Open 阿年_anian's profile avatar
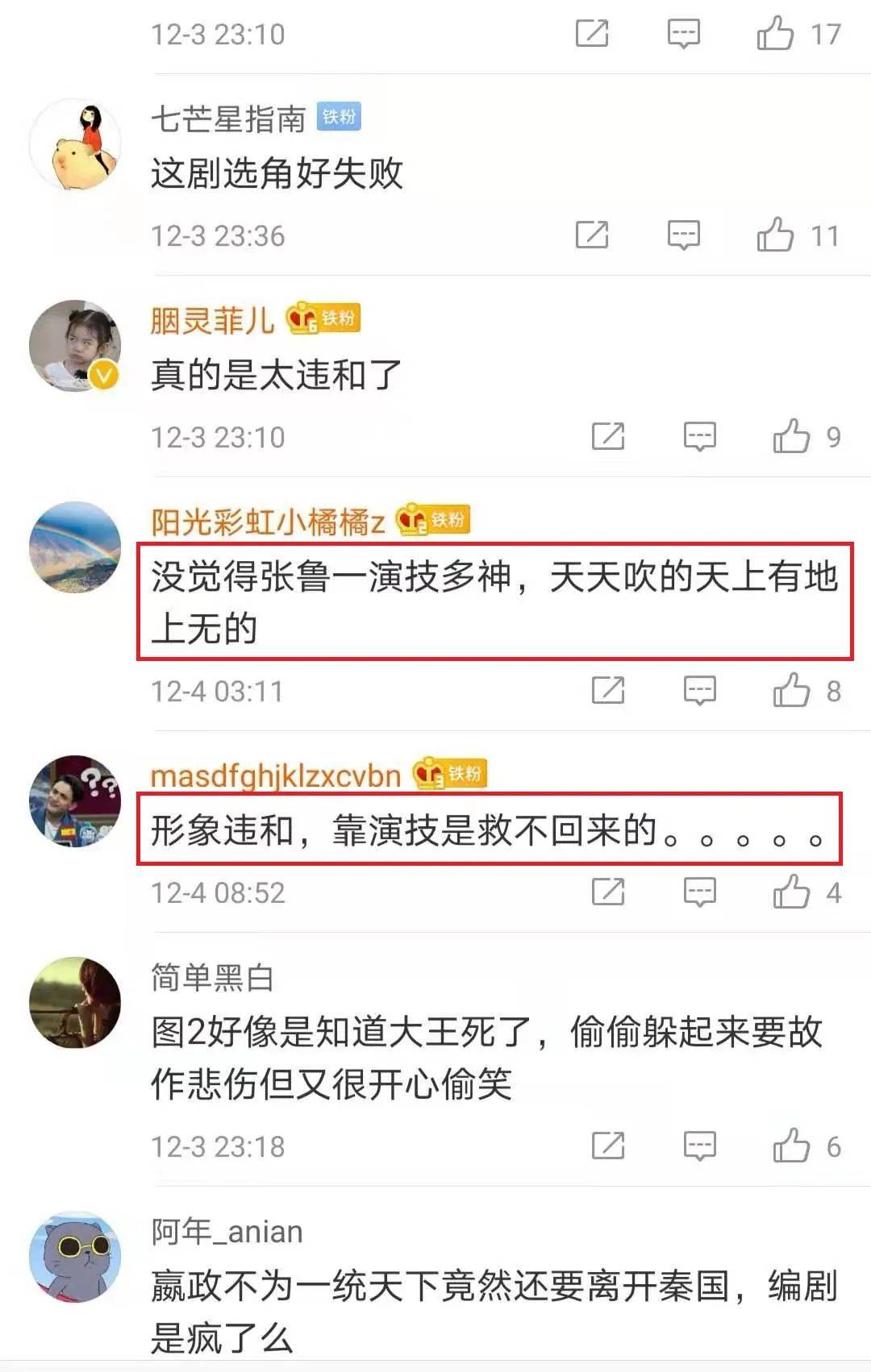Screen dimensions: 871x1372 (75, 1256)
